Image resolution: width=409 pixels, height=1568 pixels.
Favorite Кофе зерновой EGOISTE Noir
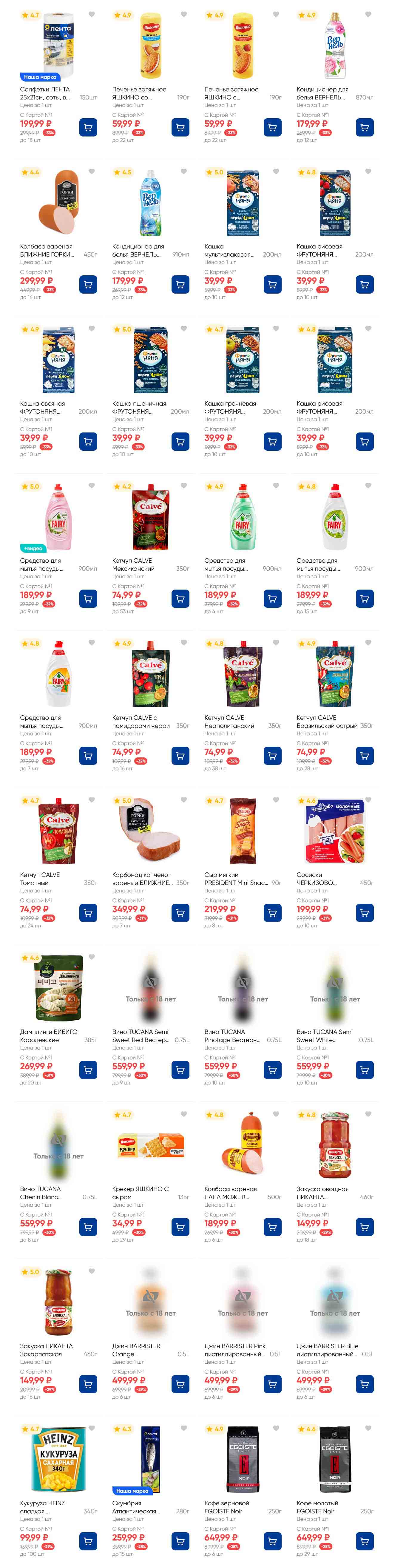pyautogui.click(x=276, y=1428)
